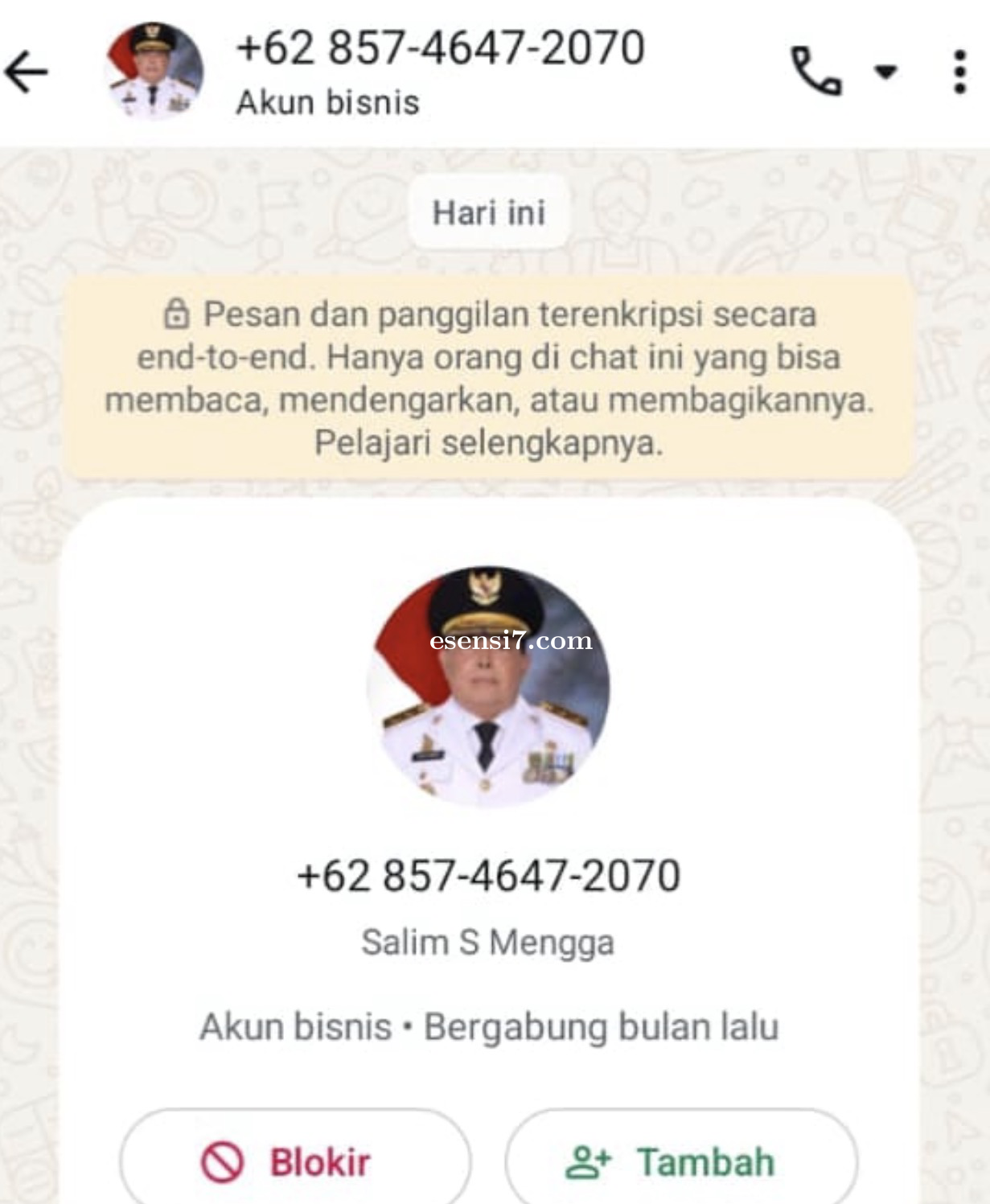Go back using the arrow icon
990x1204 pixels.
click(x=27, y=72)
